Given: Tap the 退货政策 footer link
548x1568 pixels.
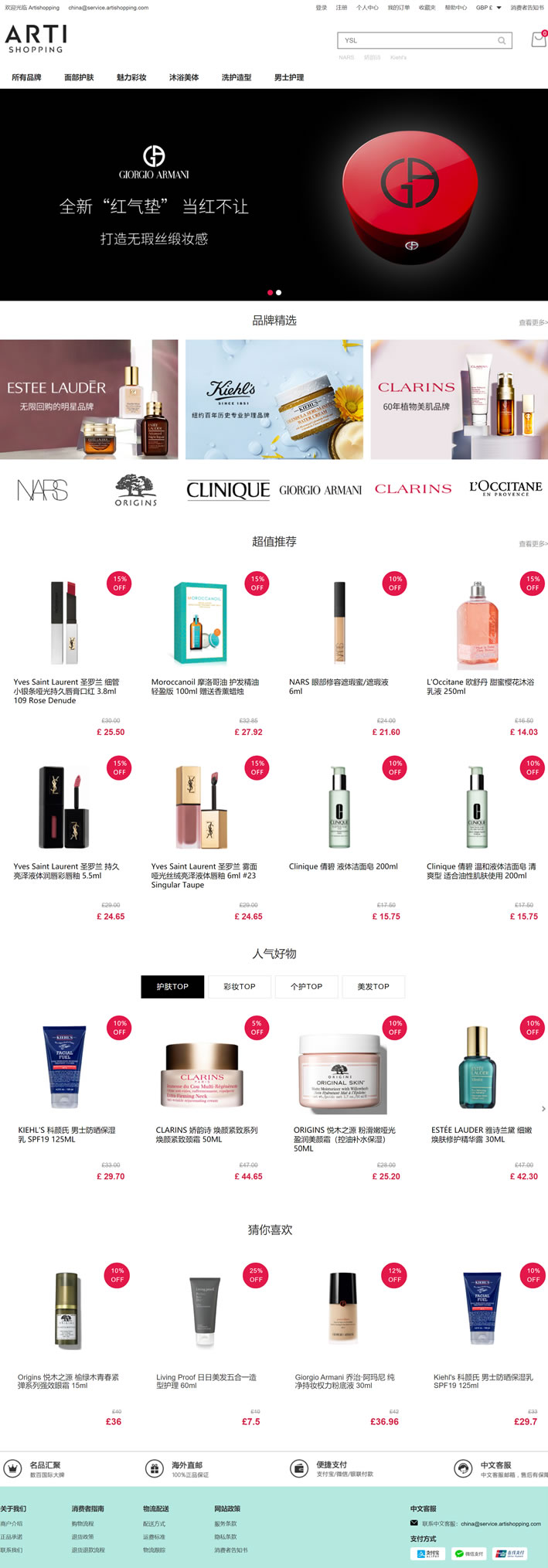Looking at the screenshot, I should 83,1537.
